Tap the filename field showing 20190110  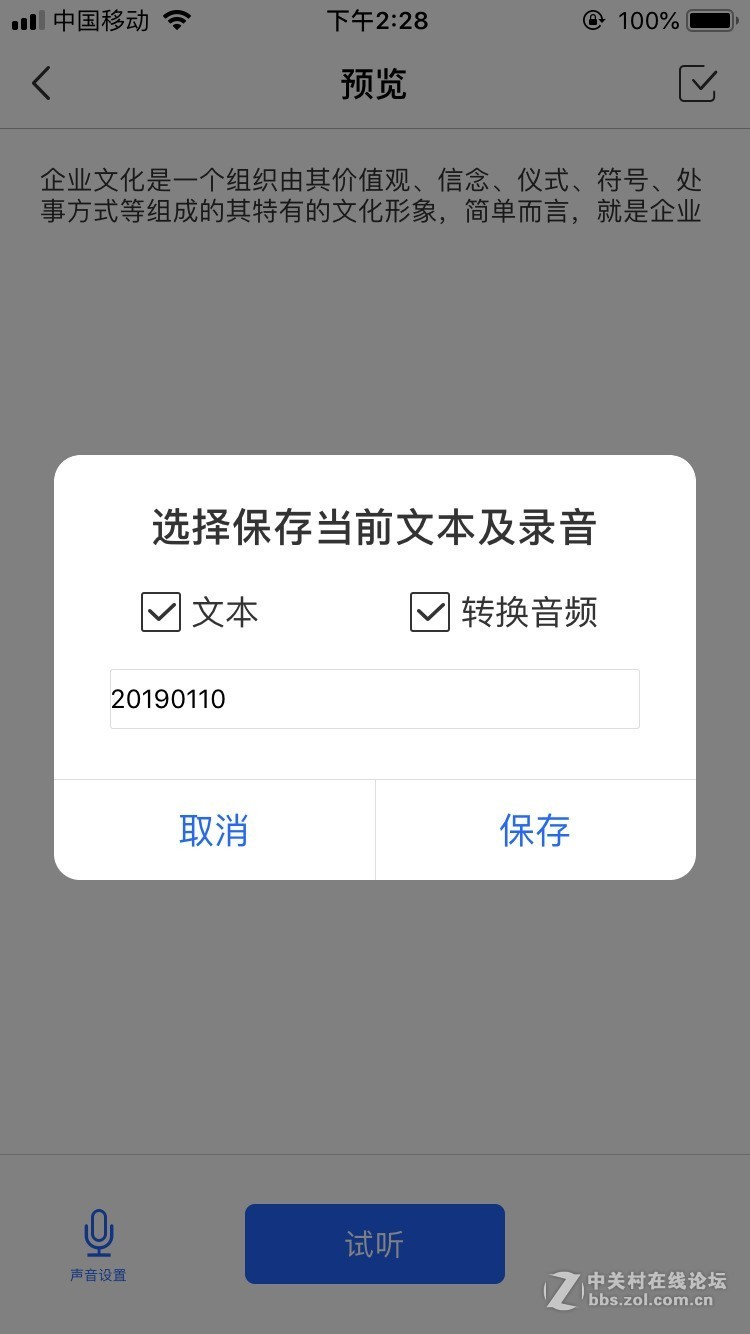pyautogui.click(x=374, y=699)
